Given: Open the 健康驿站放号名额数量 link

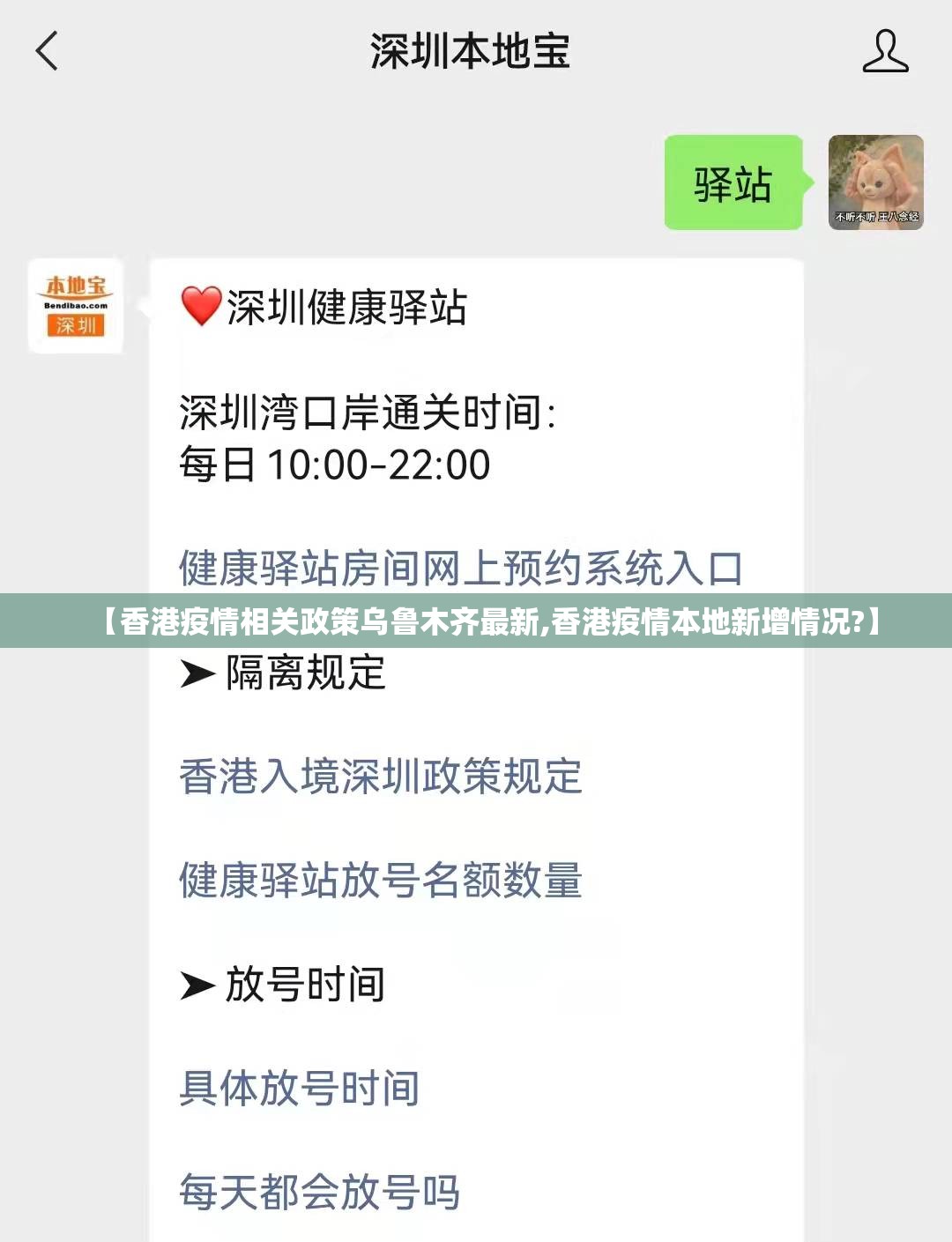Looking at the screenshot, I should tap(380, 880).
